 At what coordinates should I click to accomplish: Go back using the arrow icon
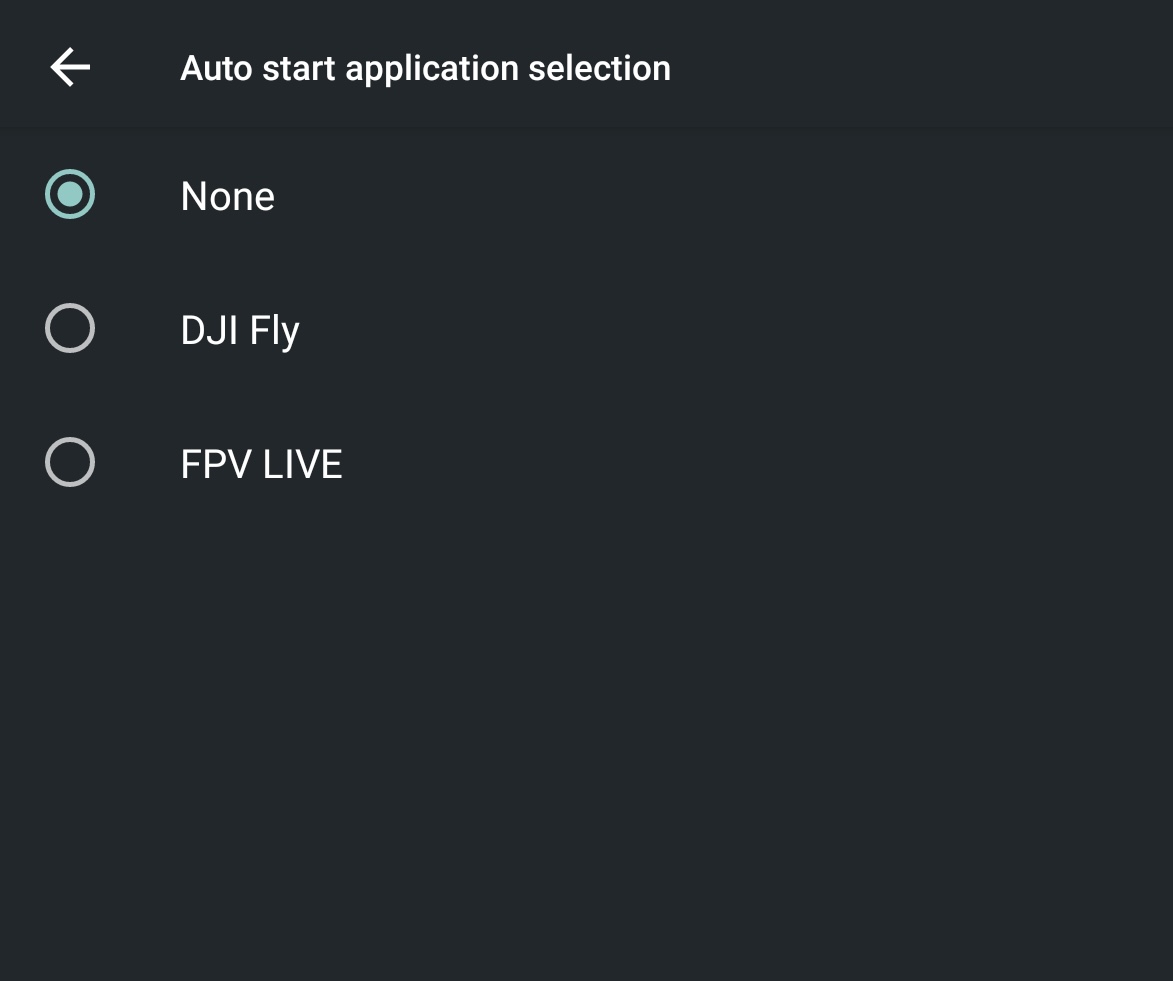[70, 68]
